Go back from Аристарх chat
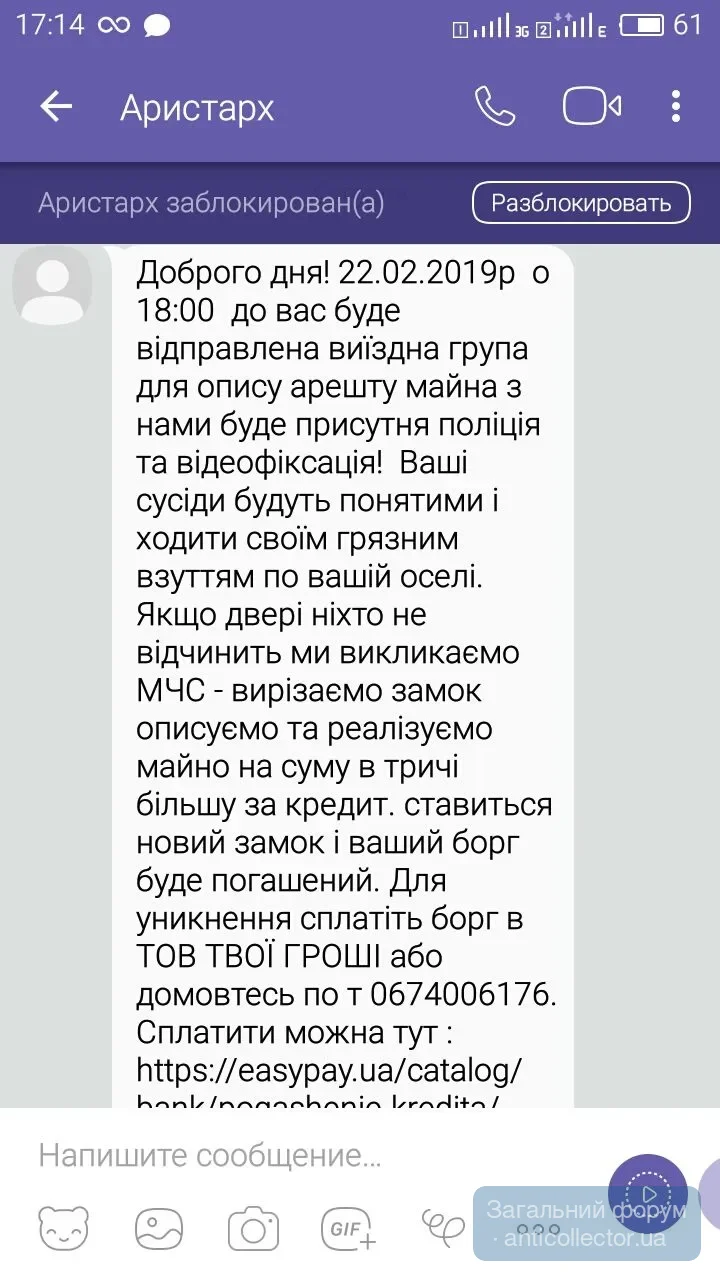The height and width of the screenshot is (1280, 720). (56, 107)
